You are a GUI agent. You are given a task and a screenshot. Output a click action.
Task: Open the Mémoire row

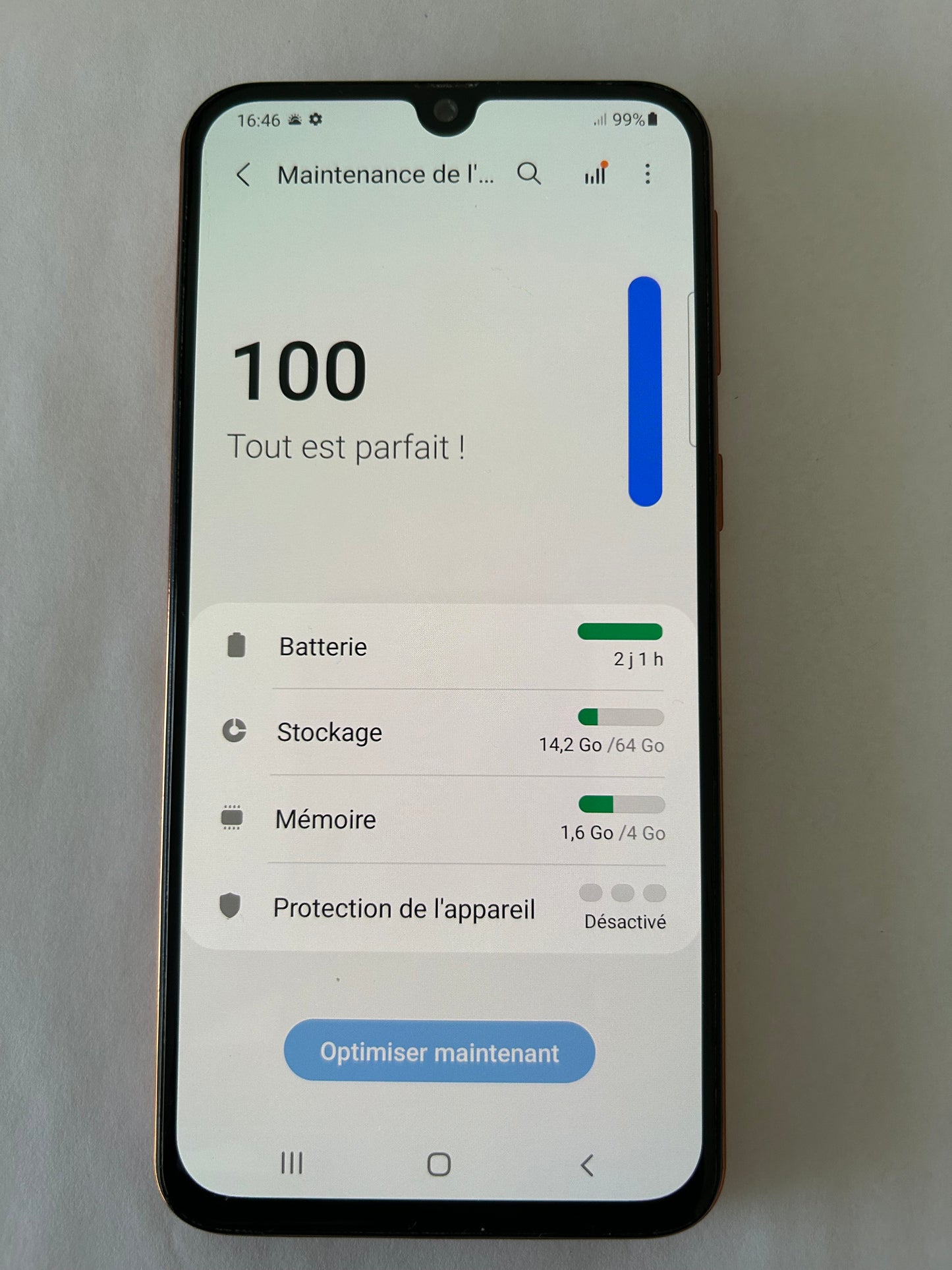[441, 819]
